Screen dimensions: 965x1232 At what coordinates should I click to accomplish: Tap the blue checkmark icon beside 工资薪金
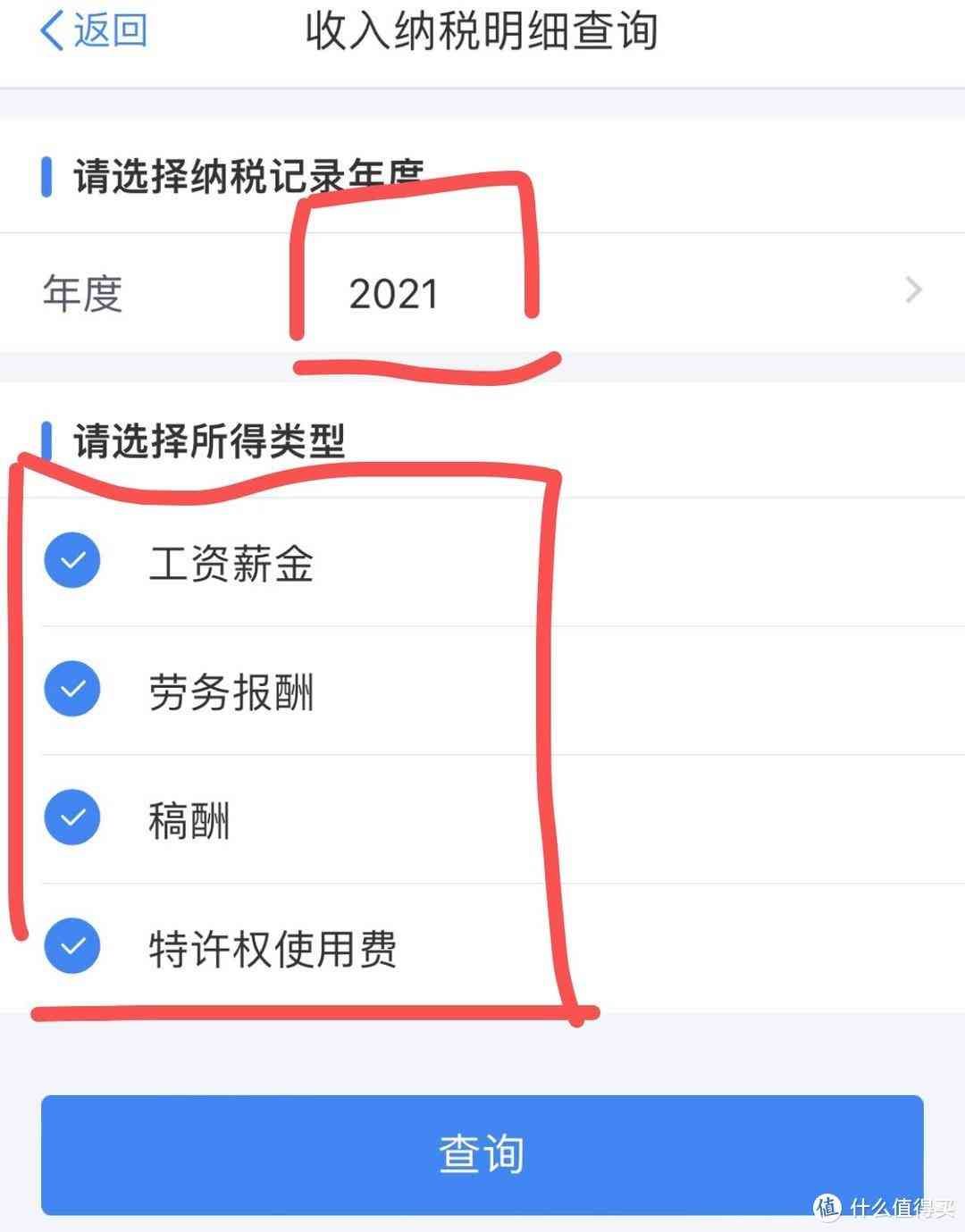pyautogui.click(x=72, y=561)
